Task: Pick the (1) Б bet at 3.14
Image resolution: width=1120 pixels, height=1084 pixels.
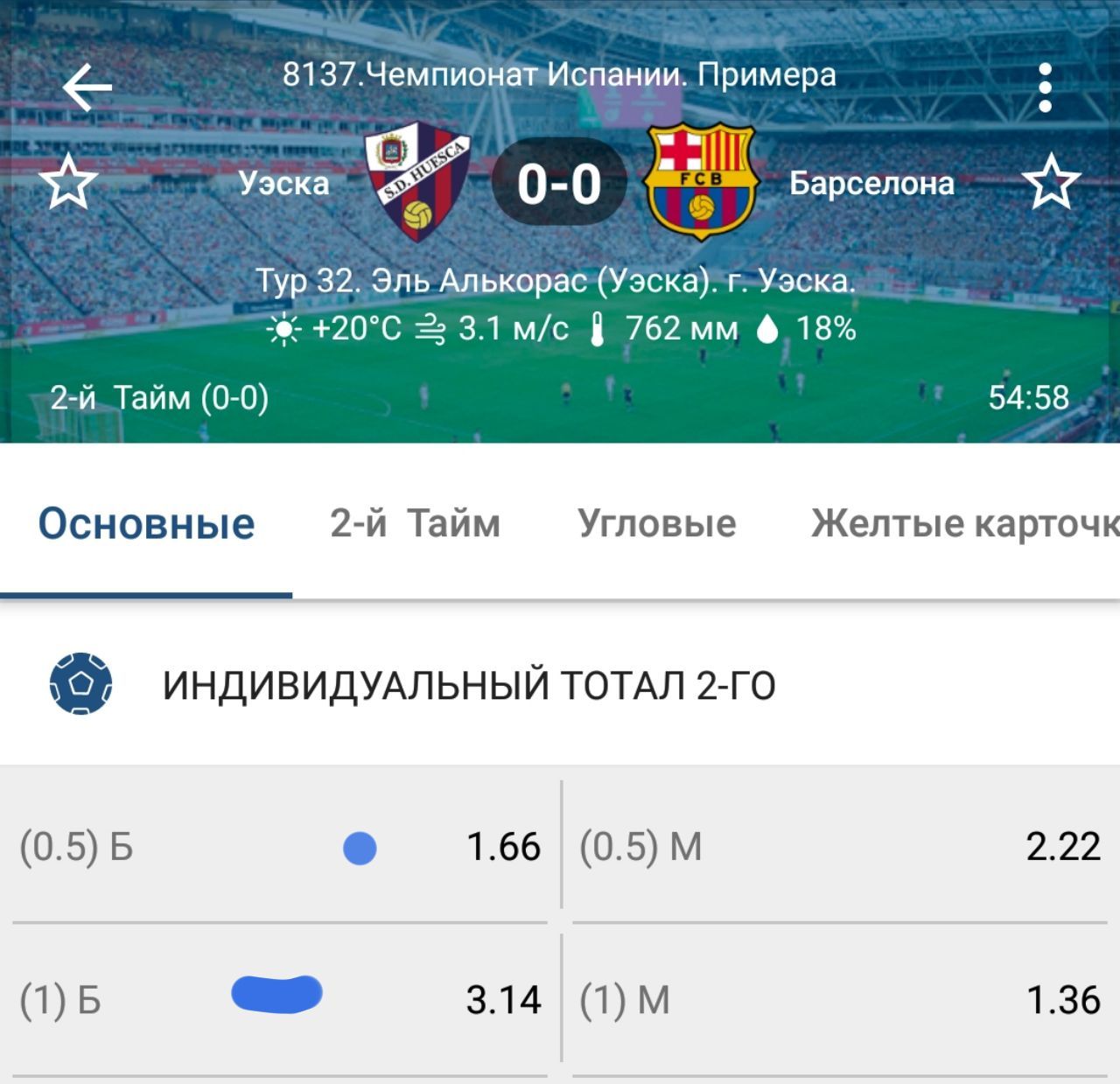Action: coord(280,1000)
